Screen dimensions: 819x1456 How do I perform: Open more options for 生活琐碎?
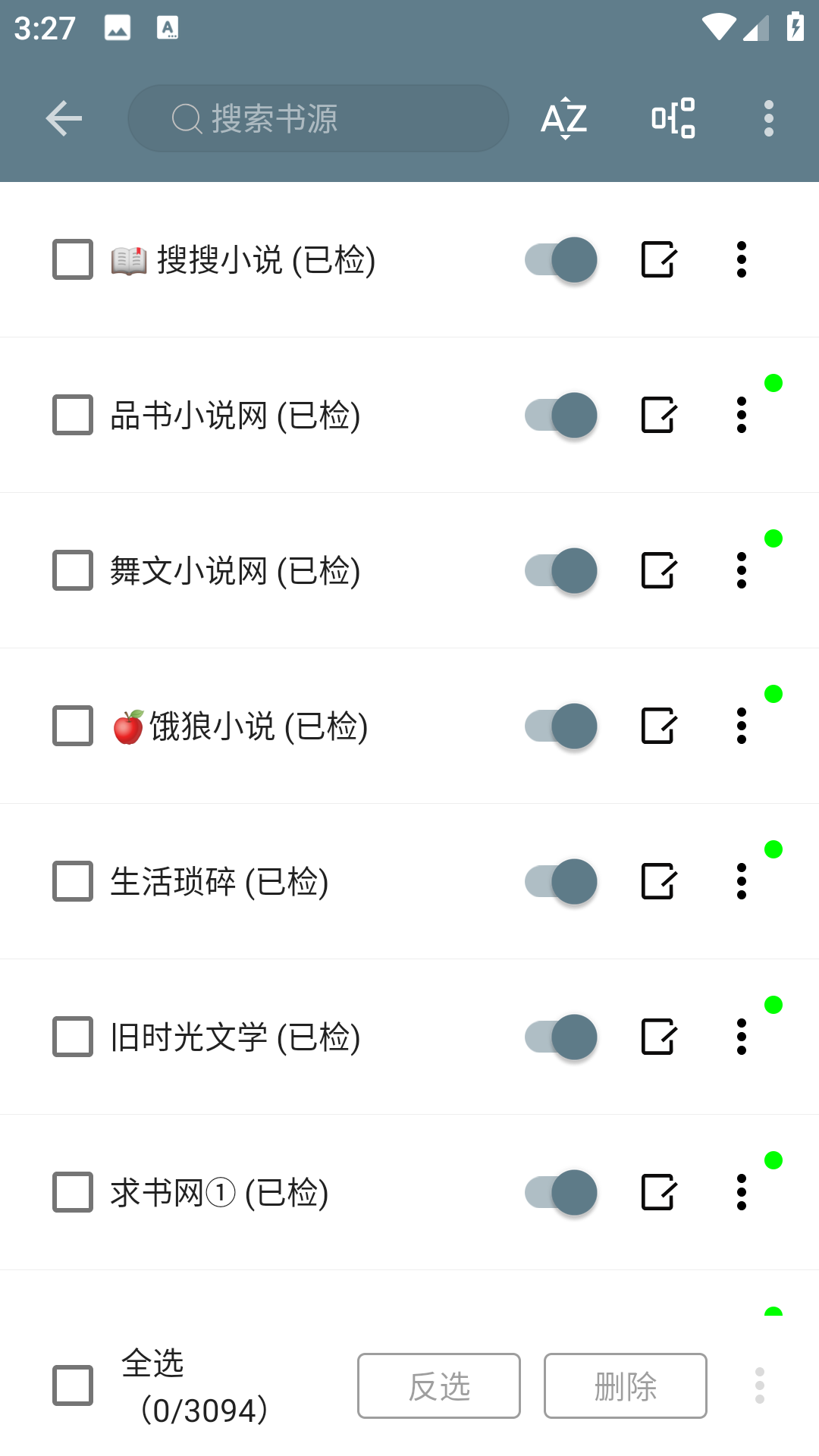coord(742,881)
